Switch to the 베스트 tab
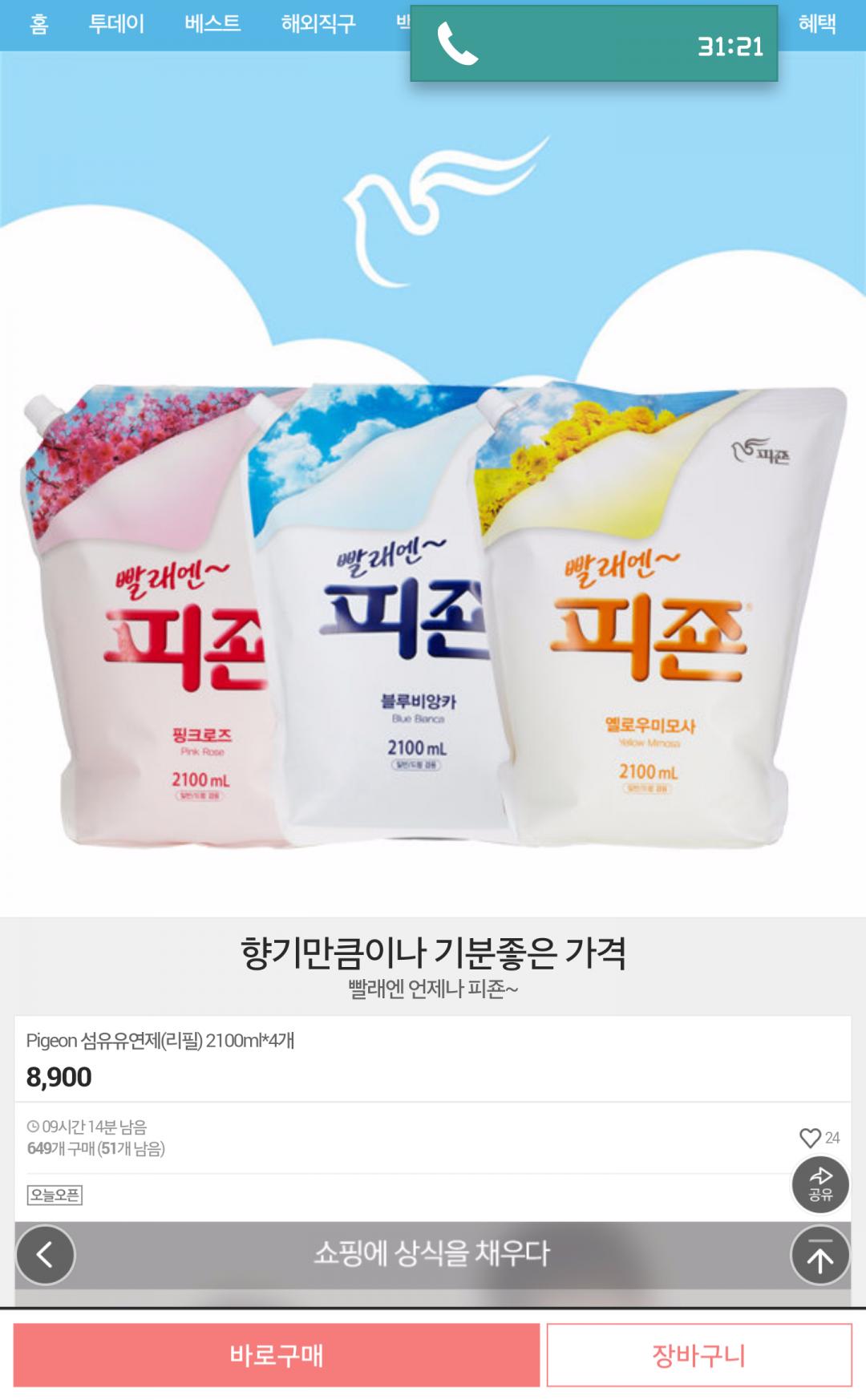The width and height of the screenshot is (866, 1400). [212, 24]
